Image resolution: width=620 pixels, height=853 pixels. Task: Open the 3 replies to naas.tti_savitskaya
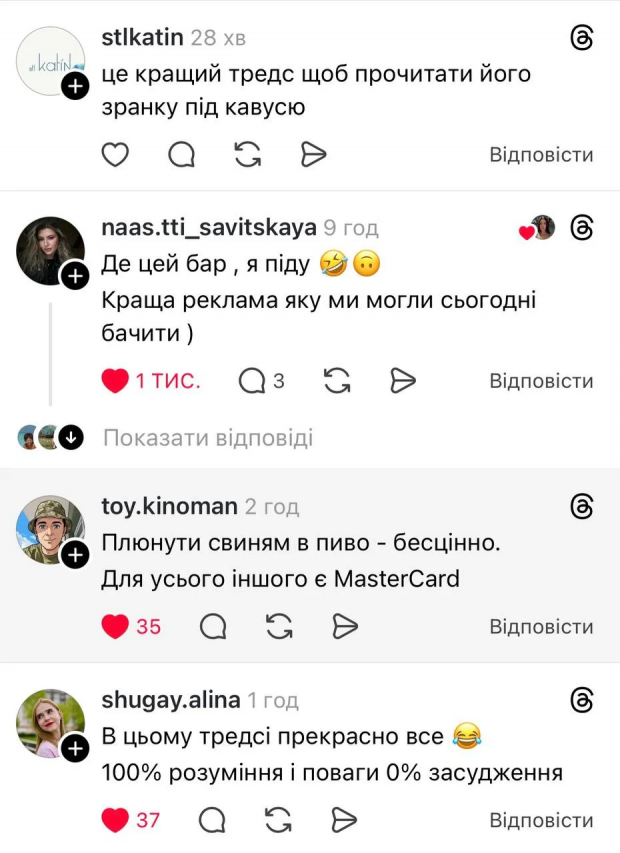(x=262, y=381)
